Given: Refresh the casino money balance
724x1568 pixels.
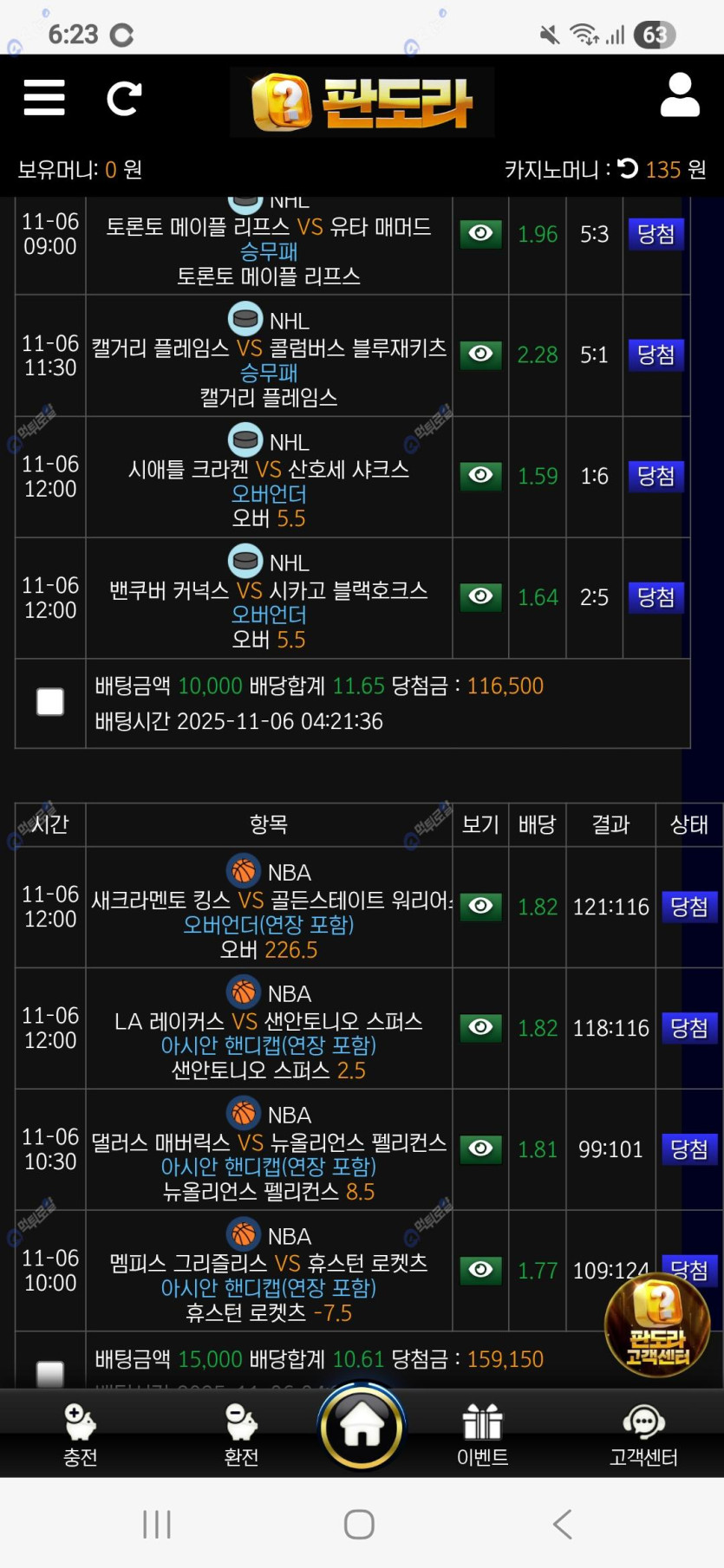Looking at the screenshot, I should point(629,168).
